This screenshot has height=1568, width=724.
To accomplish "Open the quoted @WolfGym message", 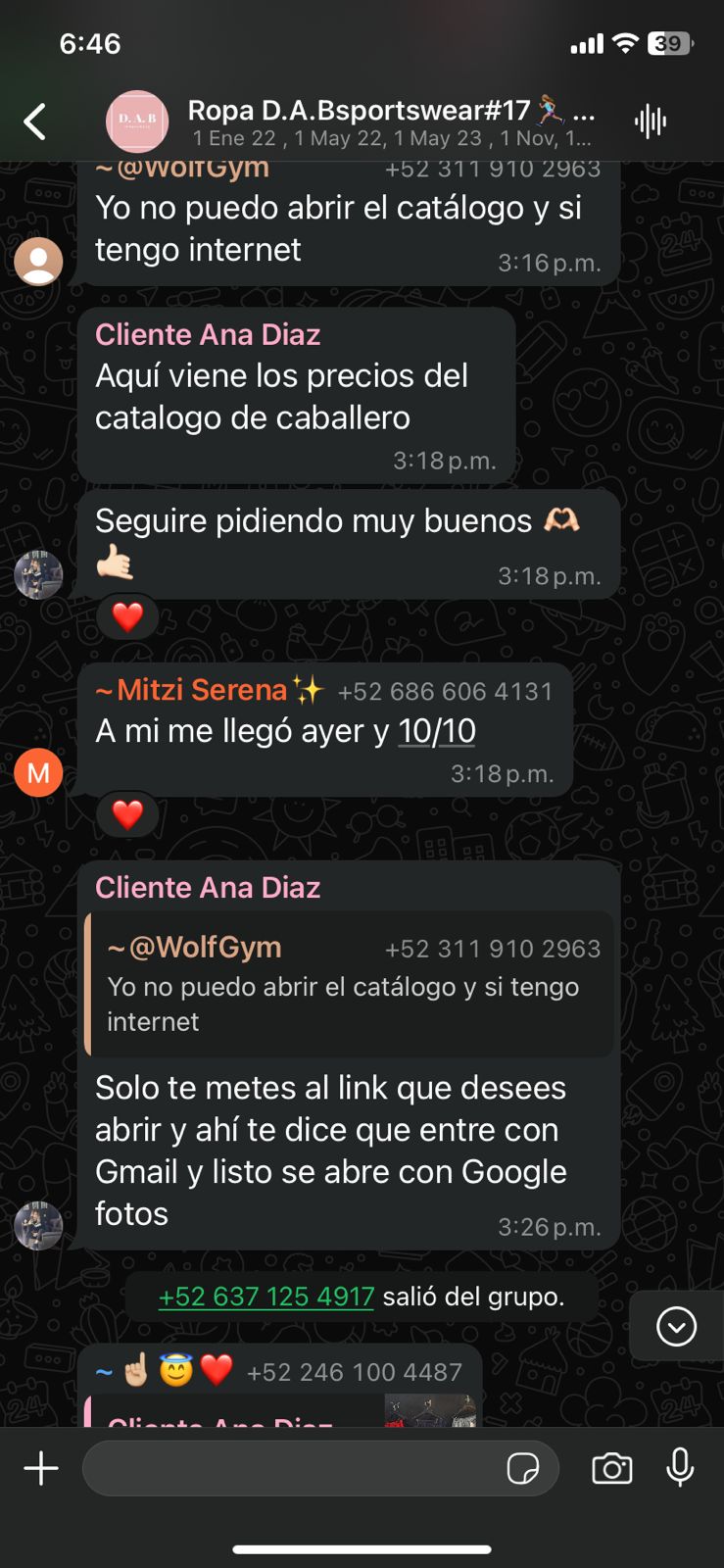I will 351,985.
